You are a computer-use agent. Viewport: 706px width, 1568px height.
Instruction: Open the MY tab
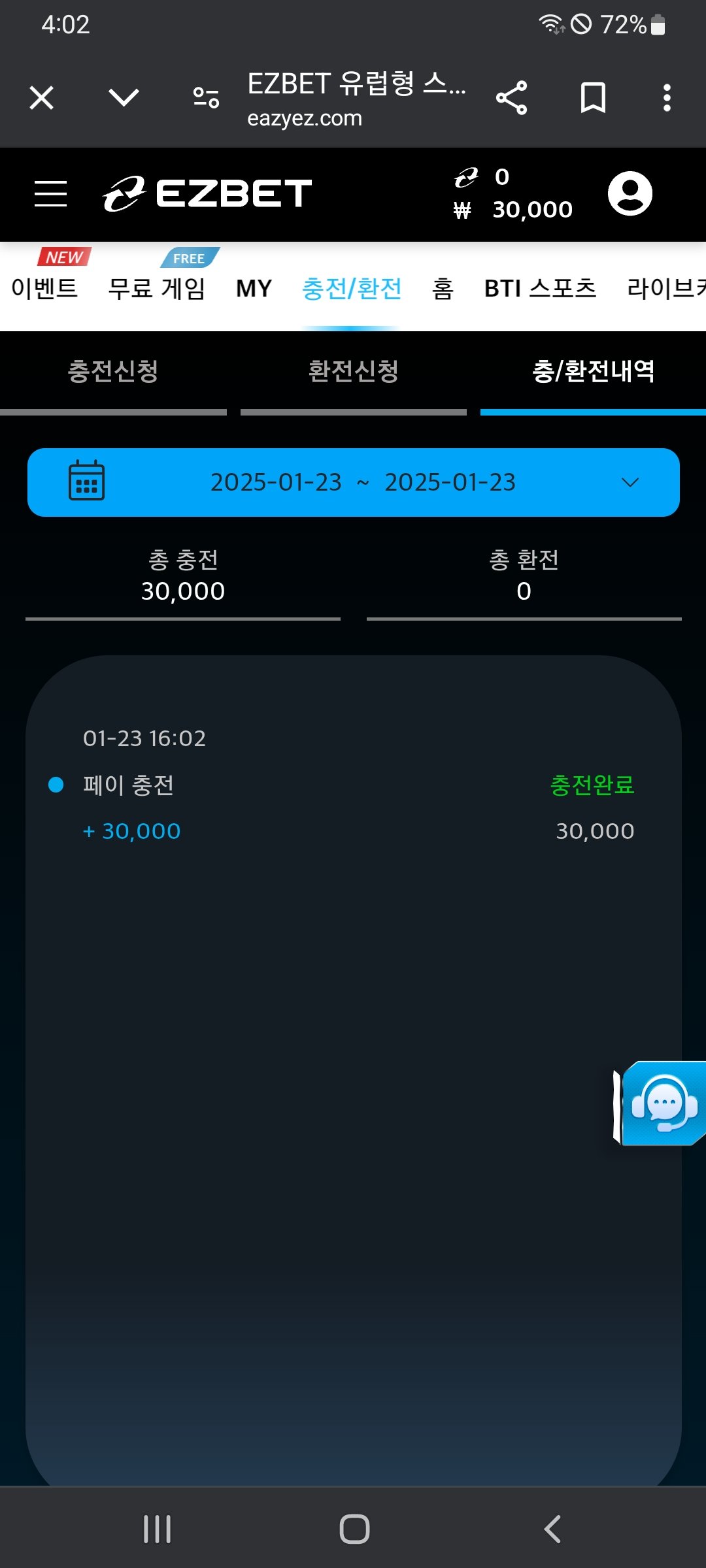[x=254, y=288]
